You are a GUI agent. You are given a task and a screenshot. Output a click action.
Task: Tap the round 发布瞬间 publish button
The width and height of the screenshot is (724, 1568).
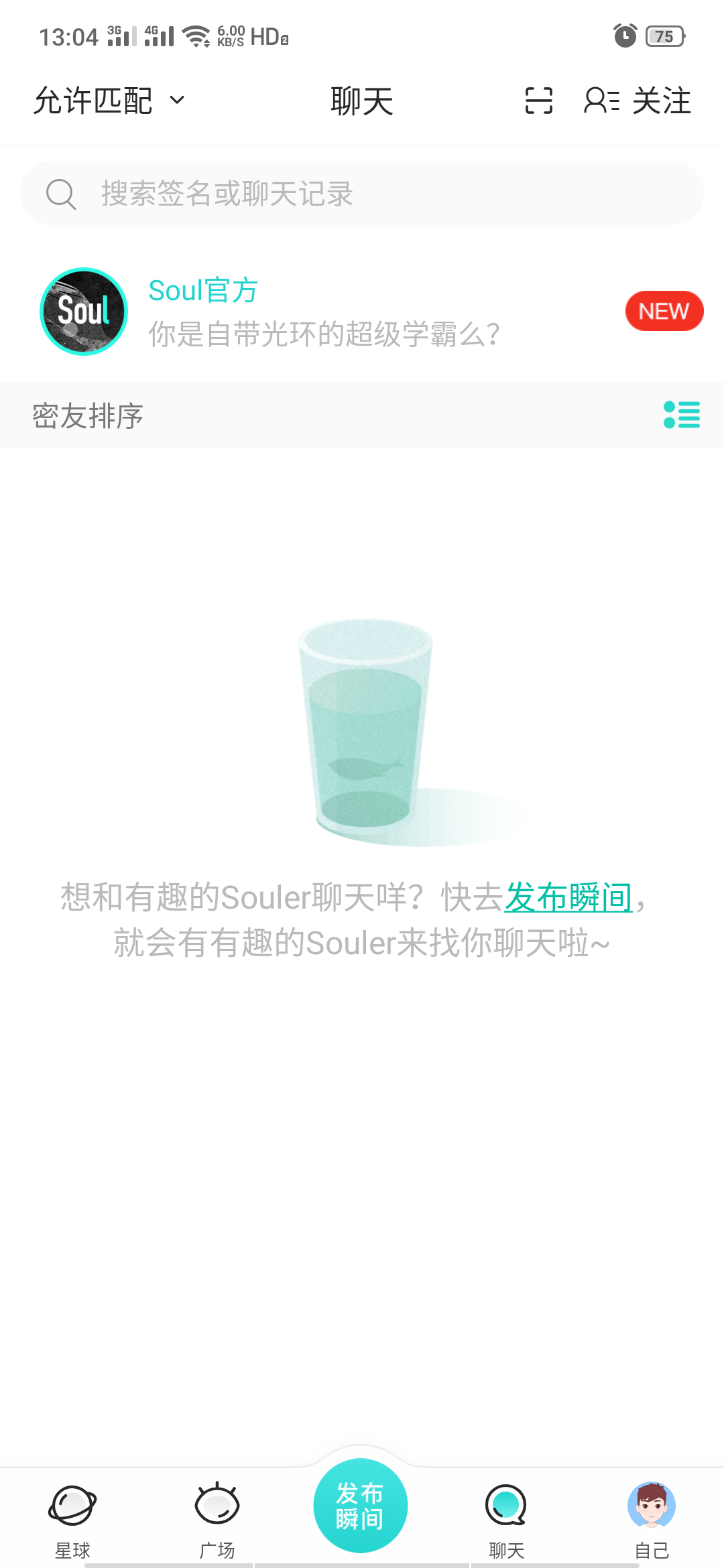[361, 1506]
